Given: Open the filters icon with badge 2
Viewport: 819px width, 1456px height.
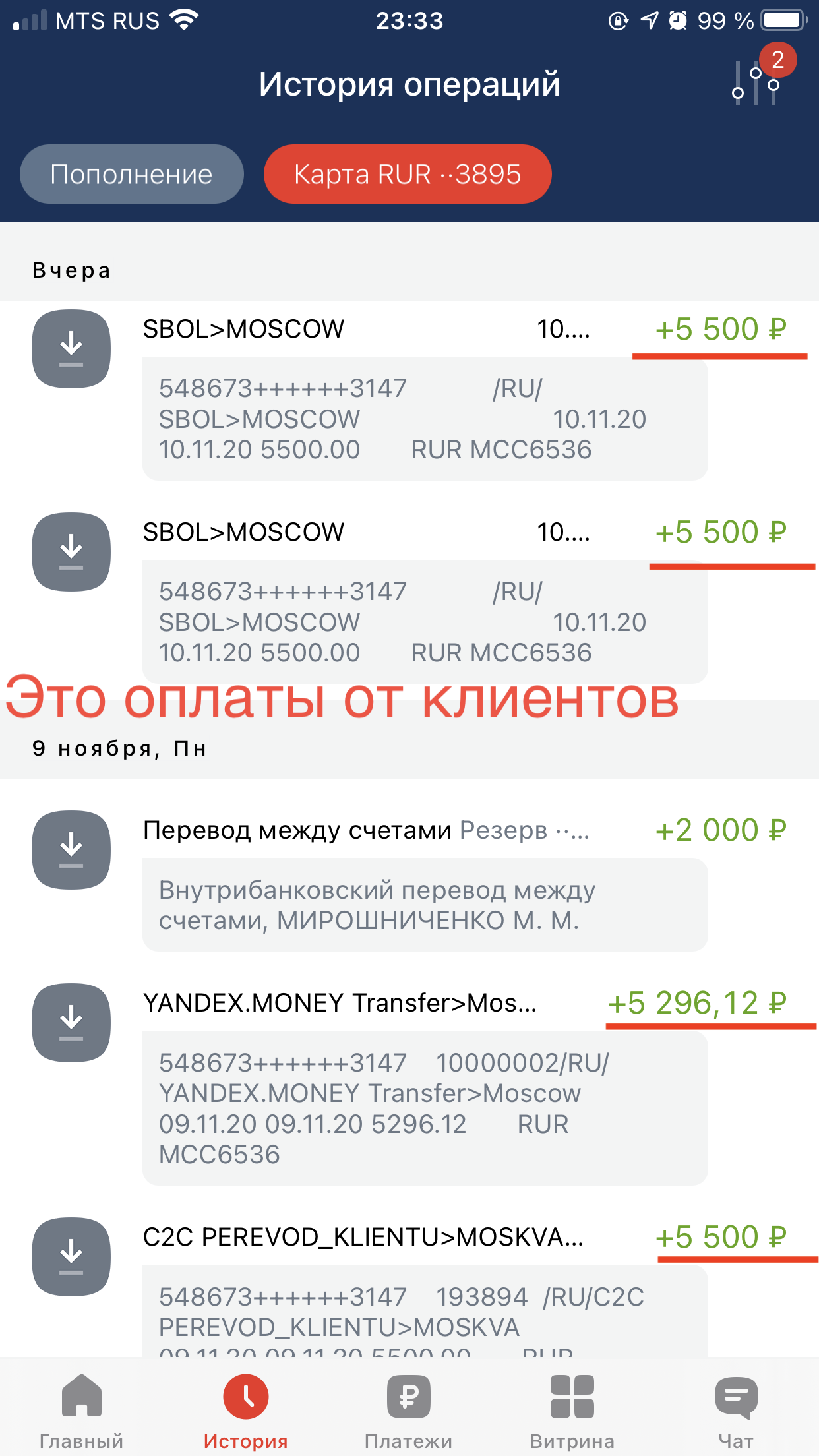Looking at the screenshot, I should (x=758, y=80).
